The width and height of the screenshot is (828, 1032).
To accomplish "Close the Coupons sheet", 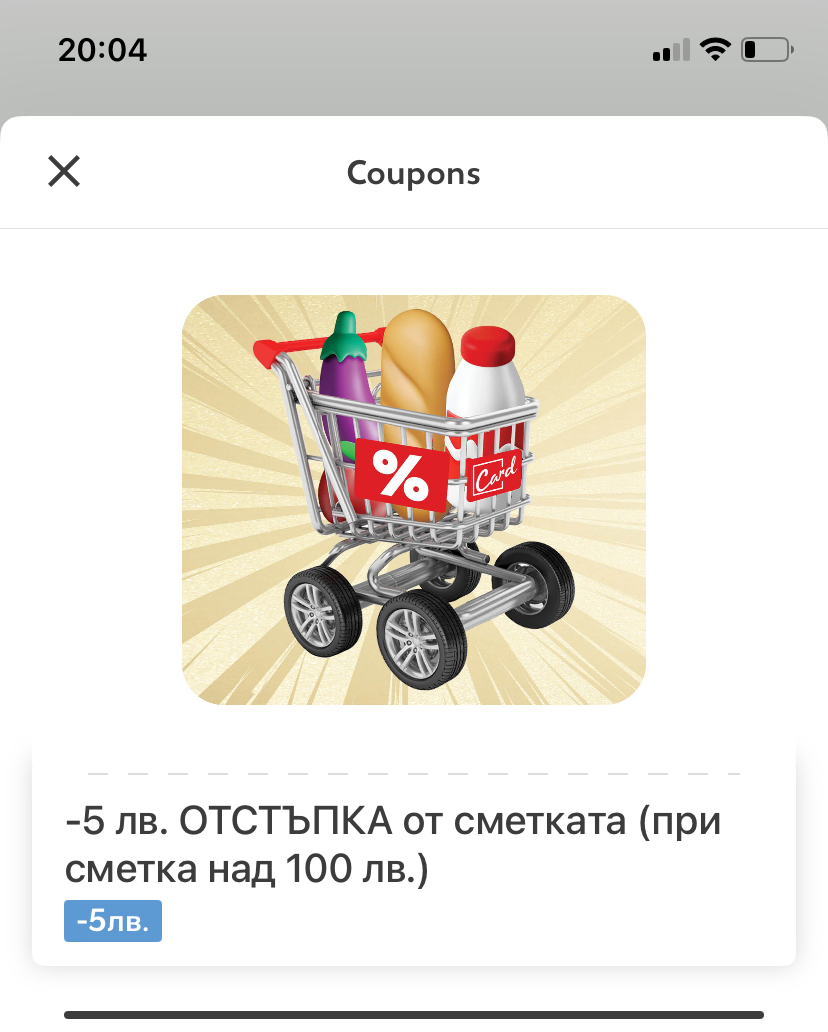I will coord(64,172).
